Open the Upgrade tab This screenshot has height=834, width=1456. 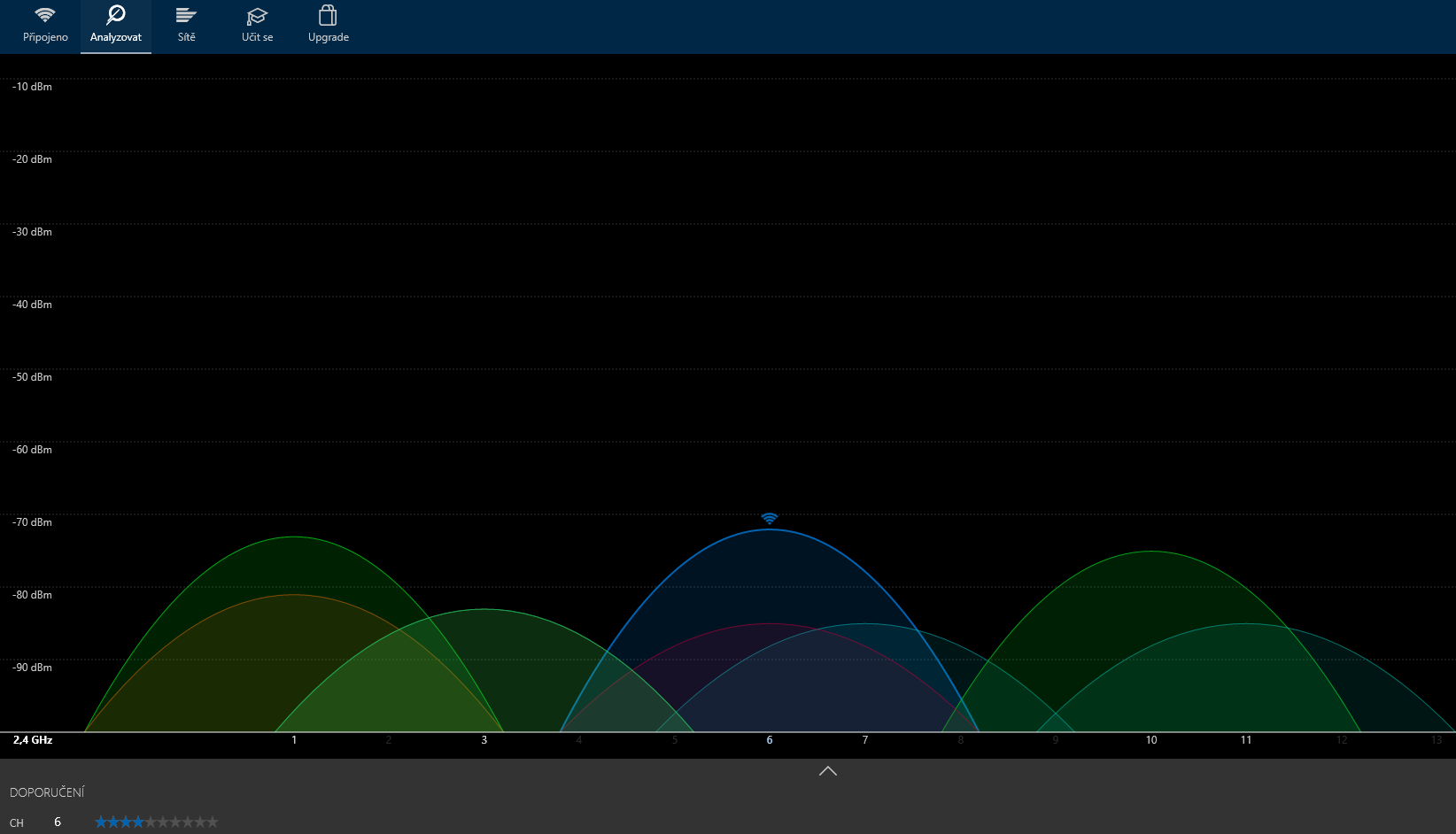[328, 25]
